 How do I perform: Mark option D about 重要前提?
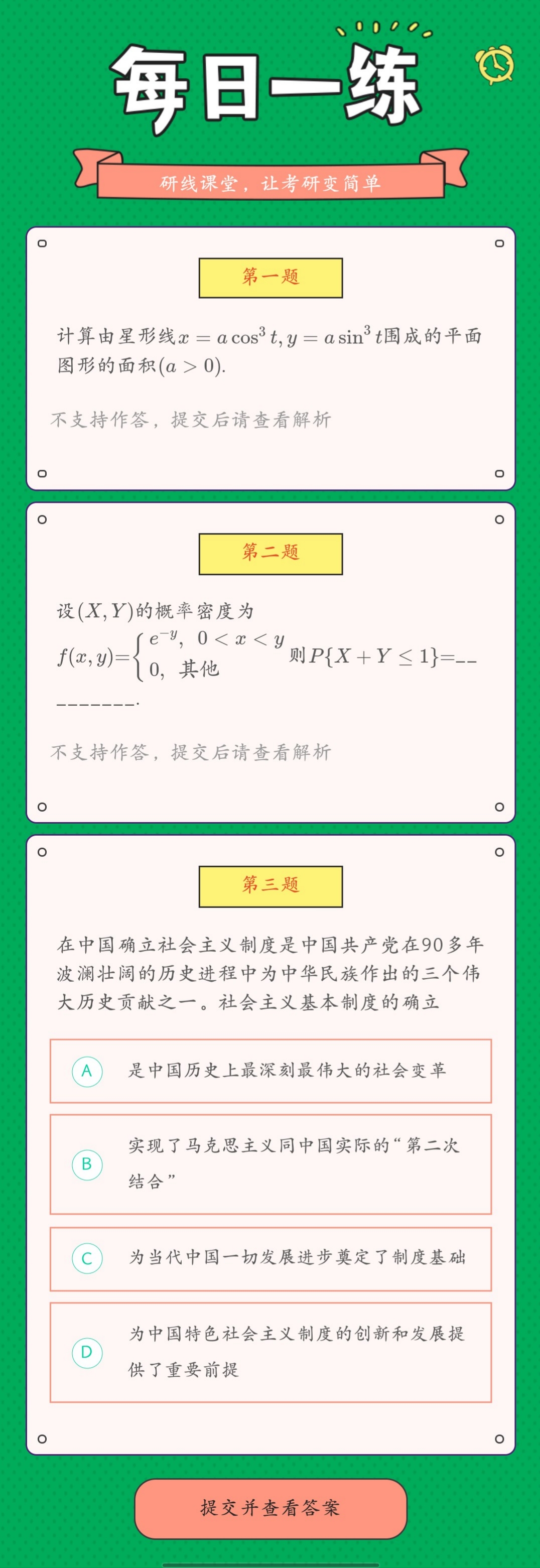pos(271,1352)
